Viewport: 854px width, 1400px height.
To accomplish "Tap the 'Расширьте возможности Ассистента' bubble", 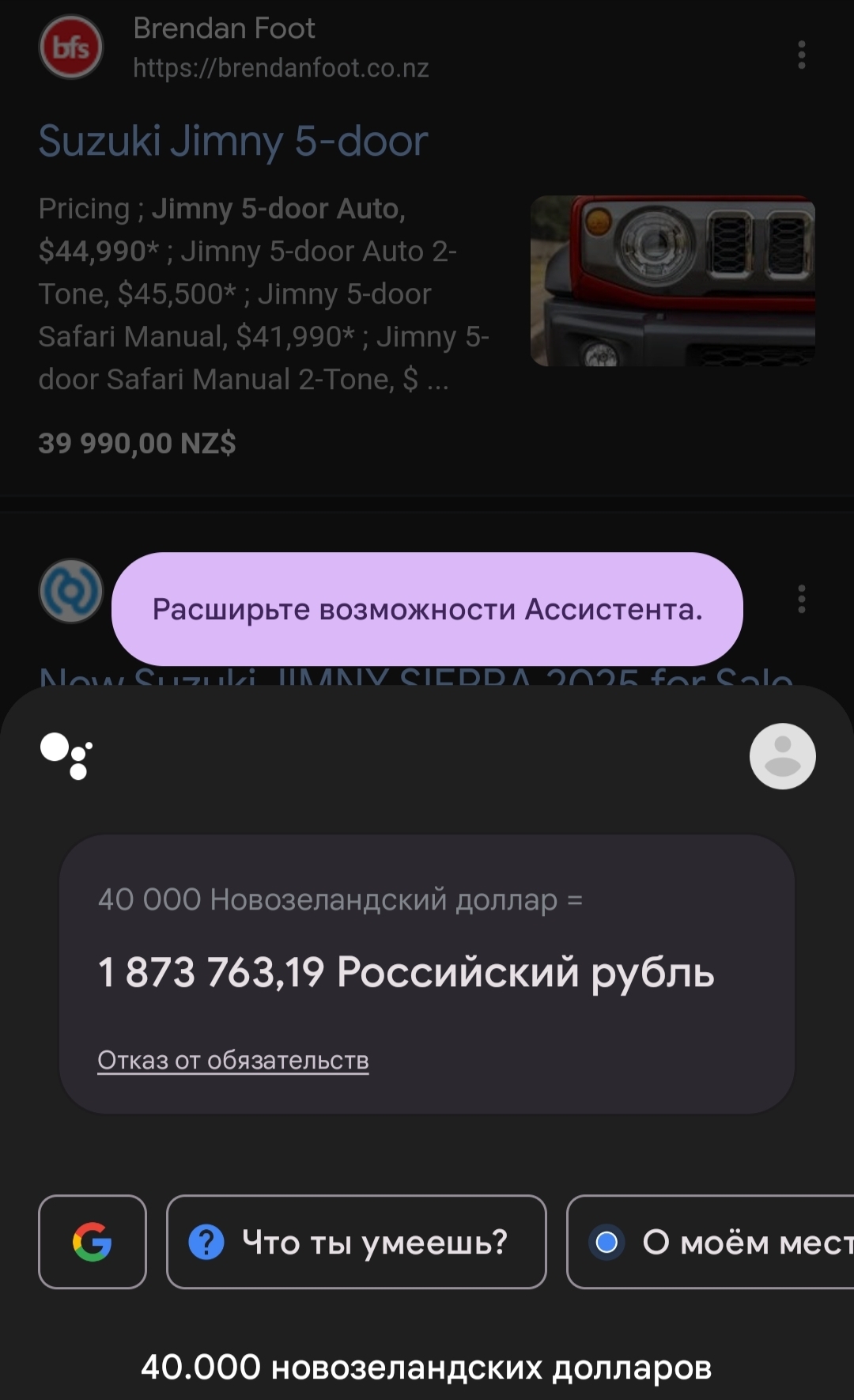I will (427, 609).
